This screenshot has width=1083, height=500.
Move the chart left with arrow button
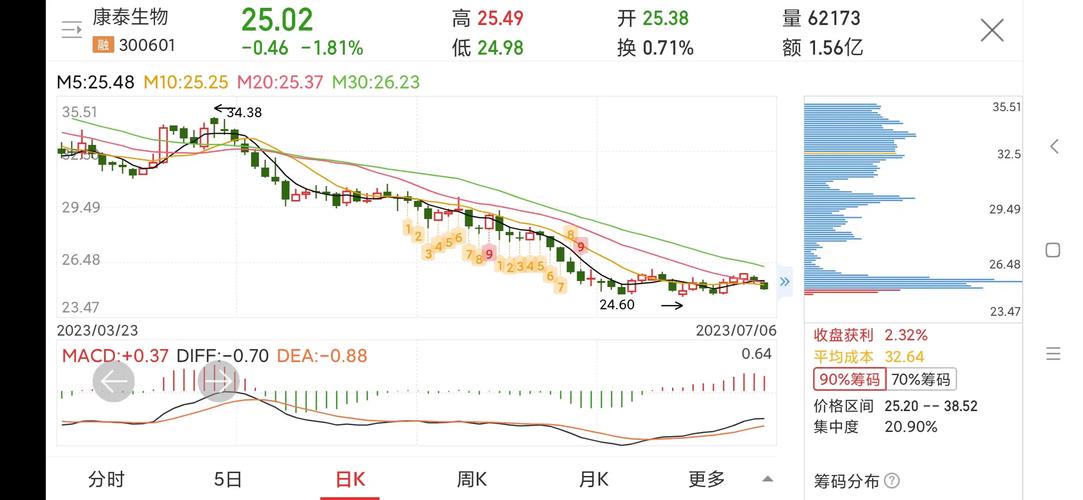(115, 381)
